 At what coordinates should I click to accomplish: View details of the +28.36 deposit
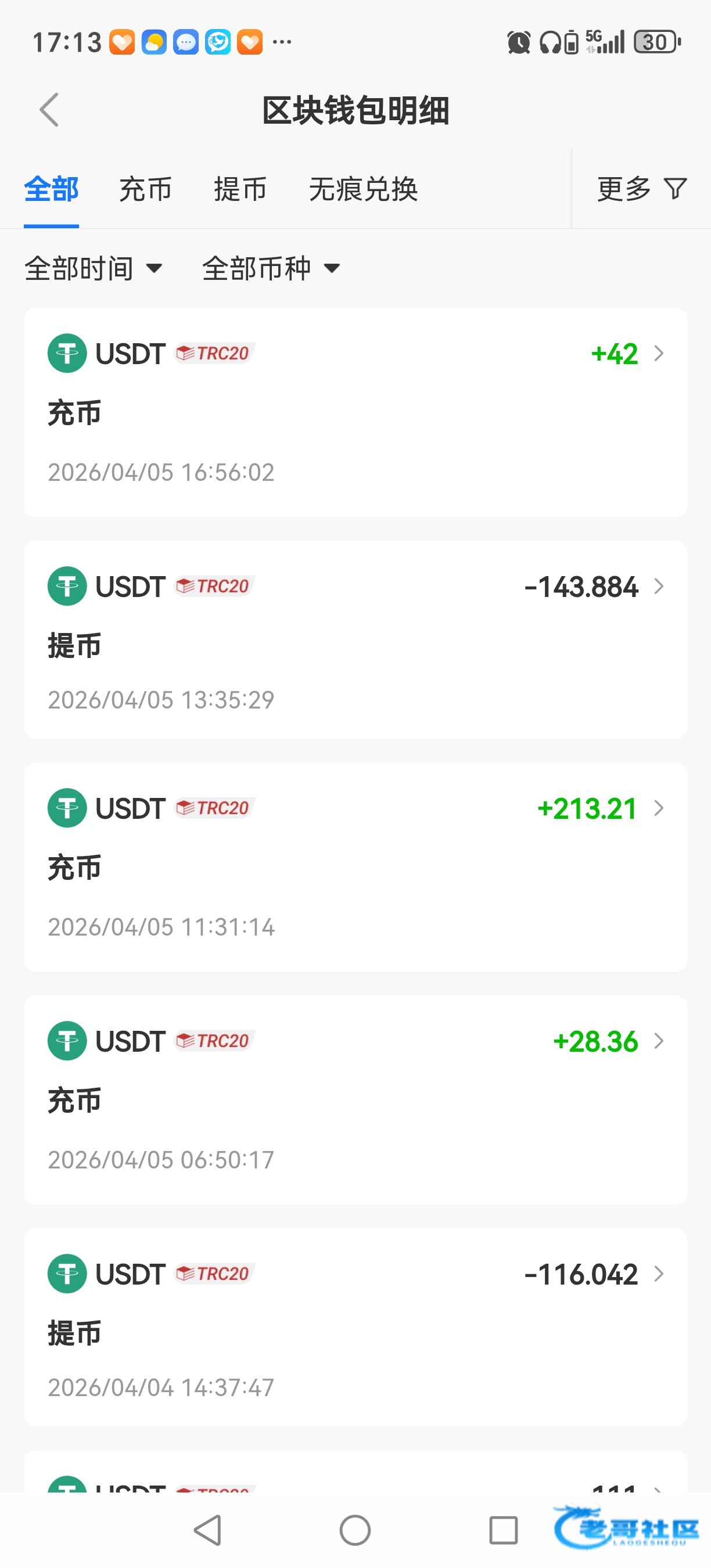355,1099
